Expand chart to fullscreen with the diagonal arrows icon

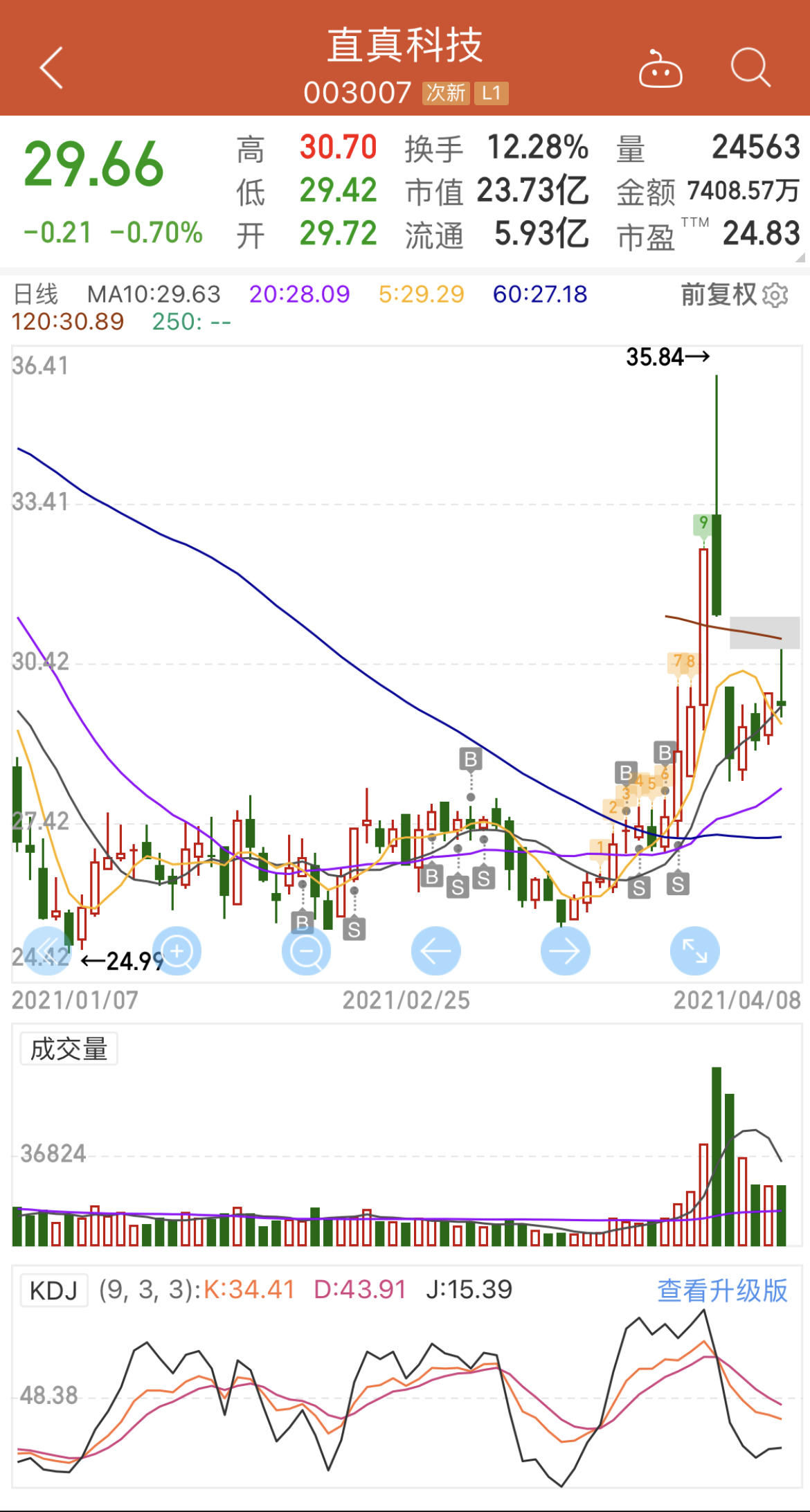tap(695, 951)
